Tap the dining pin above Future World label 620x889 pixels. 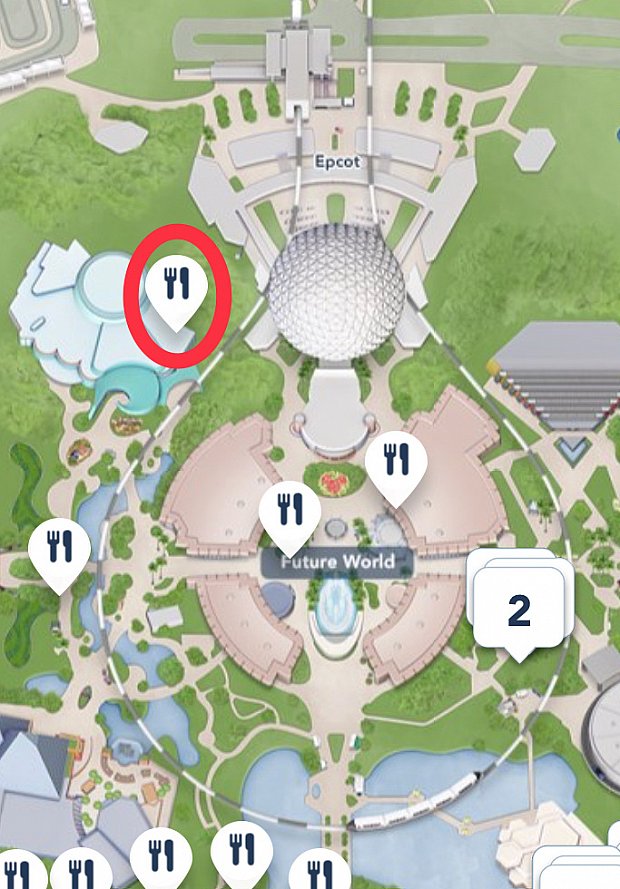click(x=290, y=510)
